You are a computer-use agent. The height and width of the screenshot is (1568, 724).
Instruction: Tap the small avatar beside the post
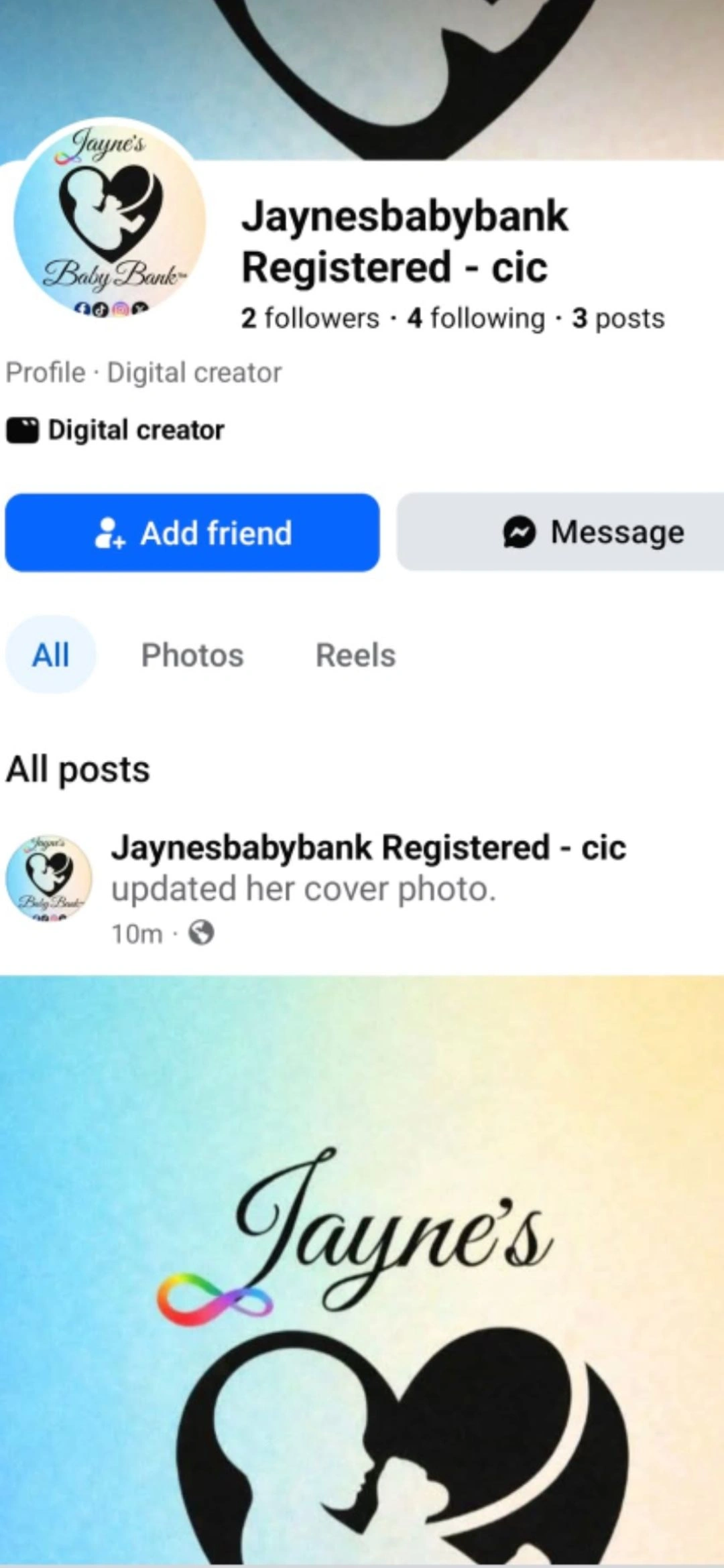point(48,878)
